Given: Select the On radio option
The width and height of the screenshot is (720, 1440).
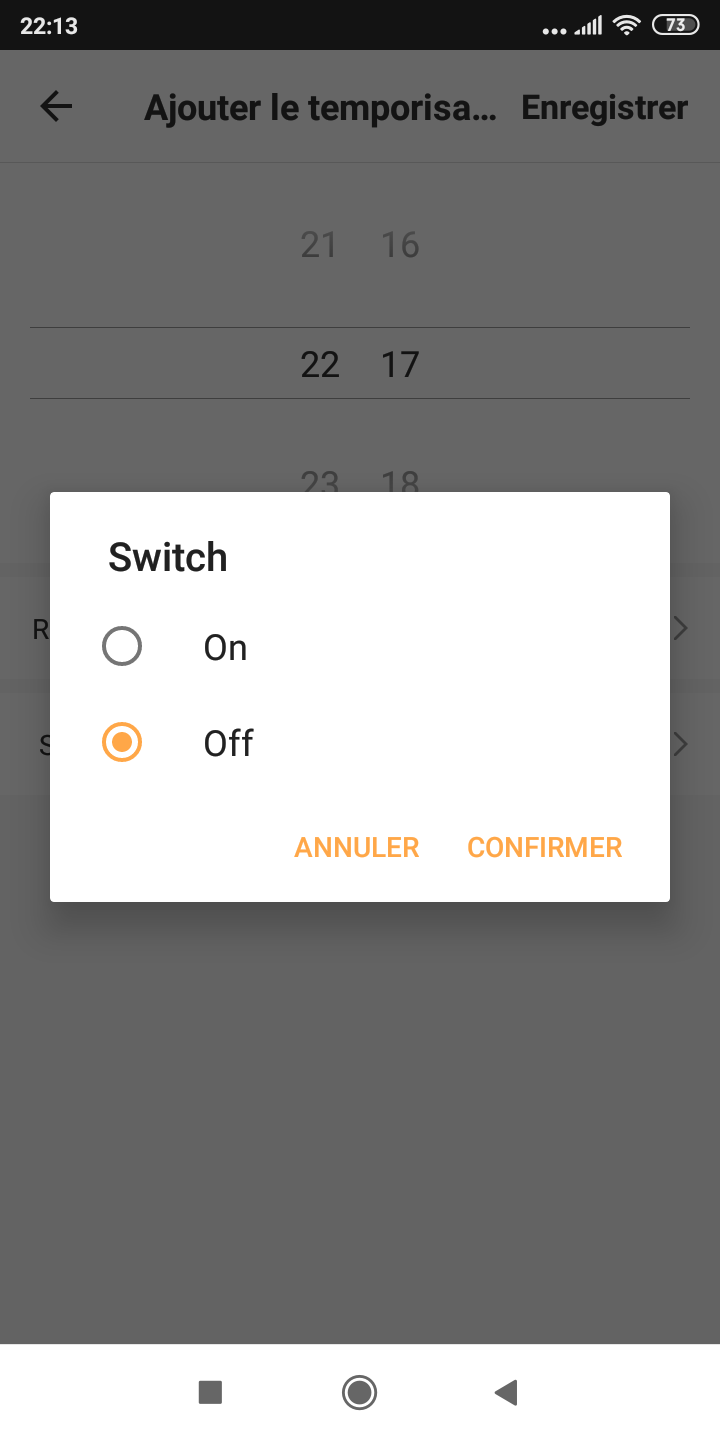Looking at the screenshot, I should 122,647.
